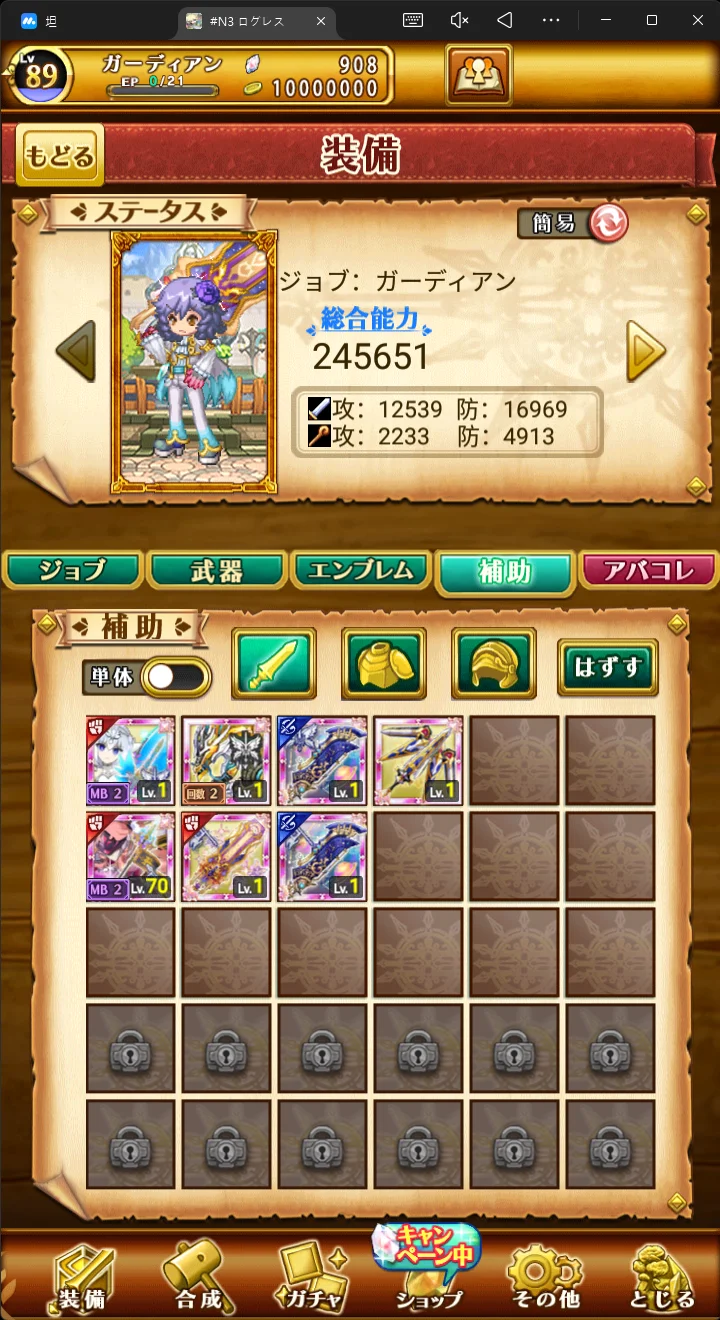Switch to the 武器 tab

tap(216, 571)
